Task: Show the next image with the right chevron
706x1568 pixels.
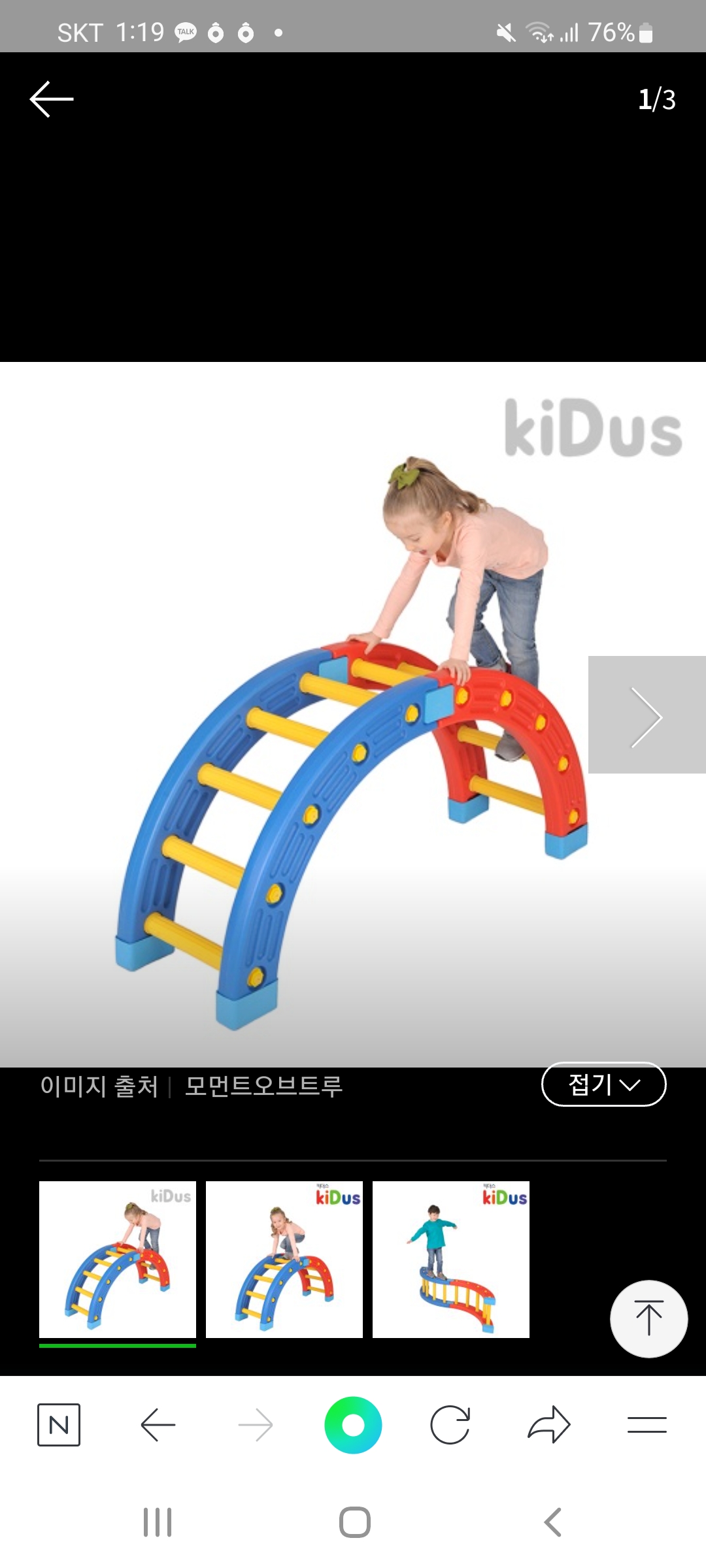Action: (647, 715)
